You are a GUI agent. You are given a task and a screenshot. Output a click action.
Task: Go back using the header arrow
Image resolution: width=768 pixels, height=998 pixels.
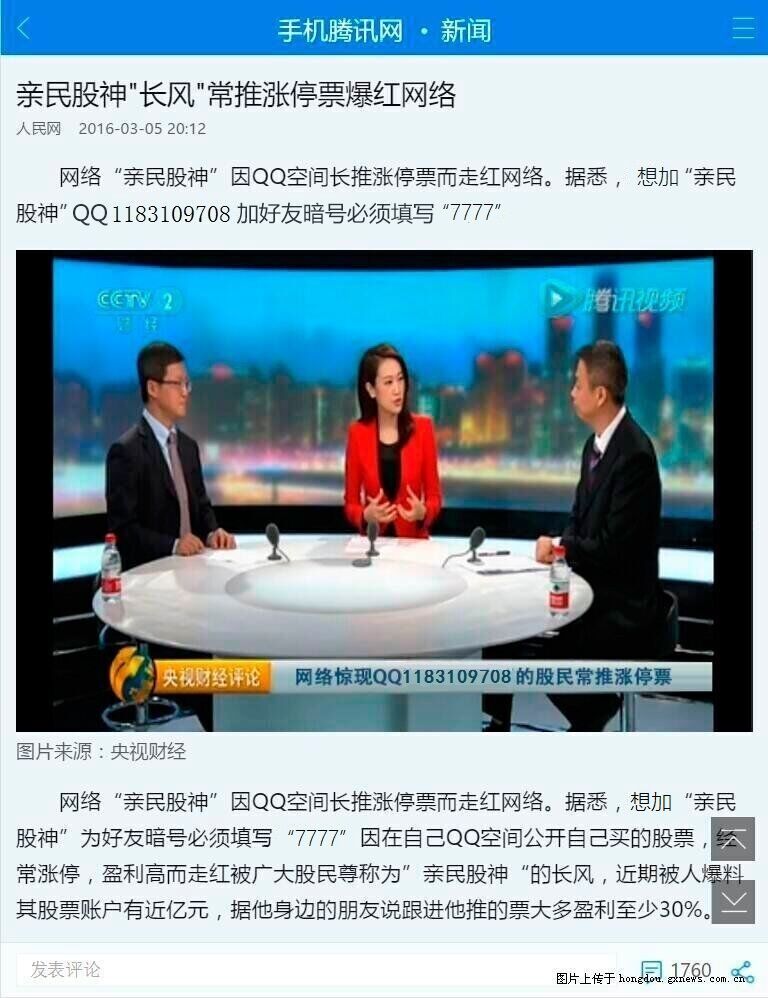tap(24, 29)
